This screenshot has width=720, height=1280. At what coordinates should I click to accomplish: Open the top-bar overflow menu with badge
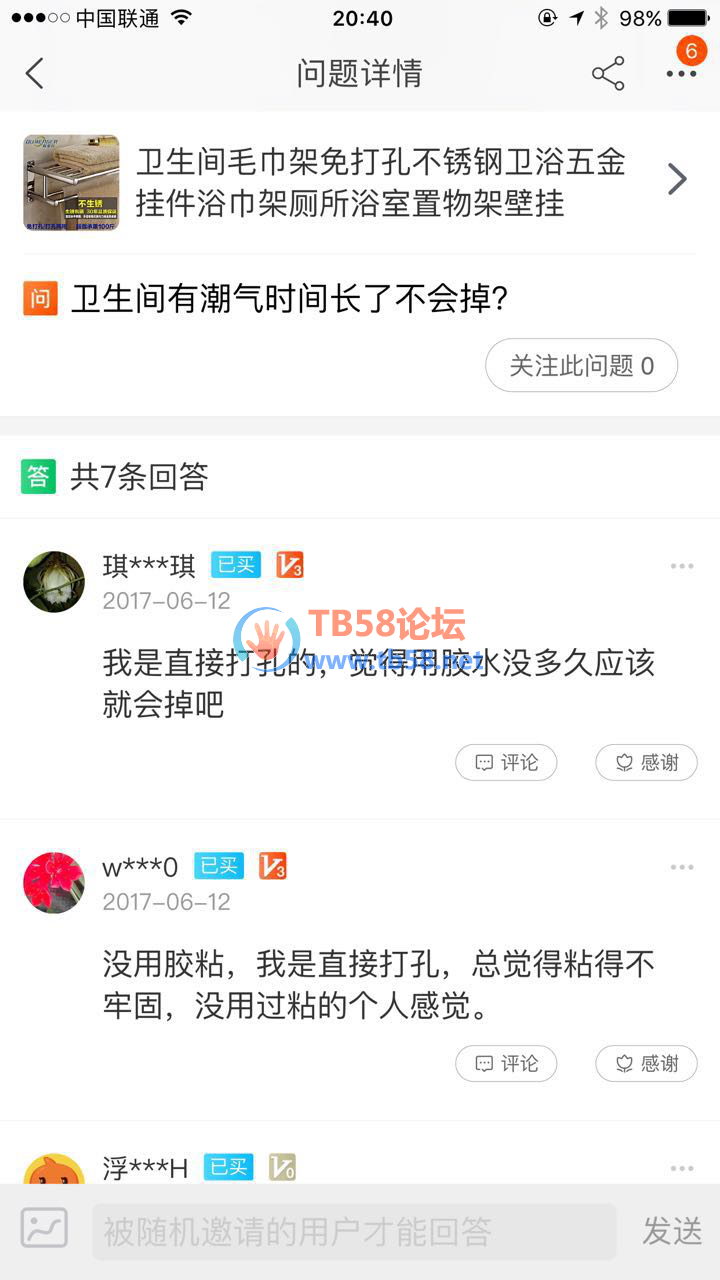[681, 73]
